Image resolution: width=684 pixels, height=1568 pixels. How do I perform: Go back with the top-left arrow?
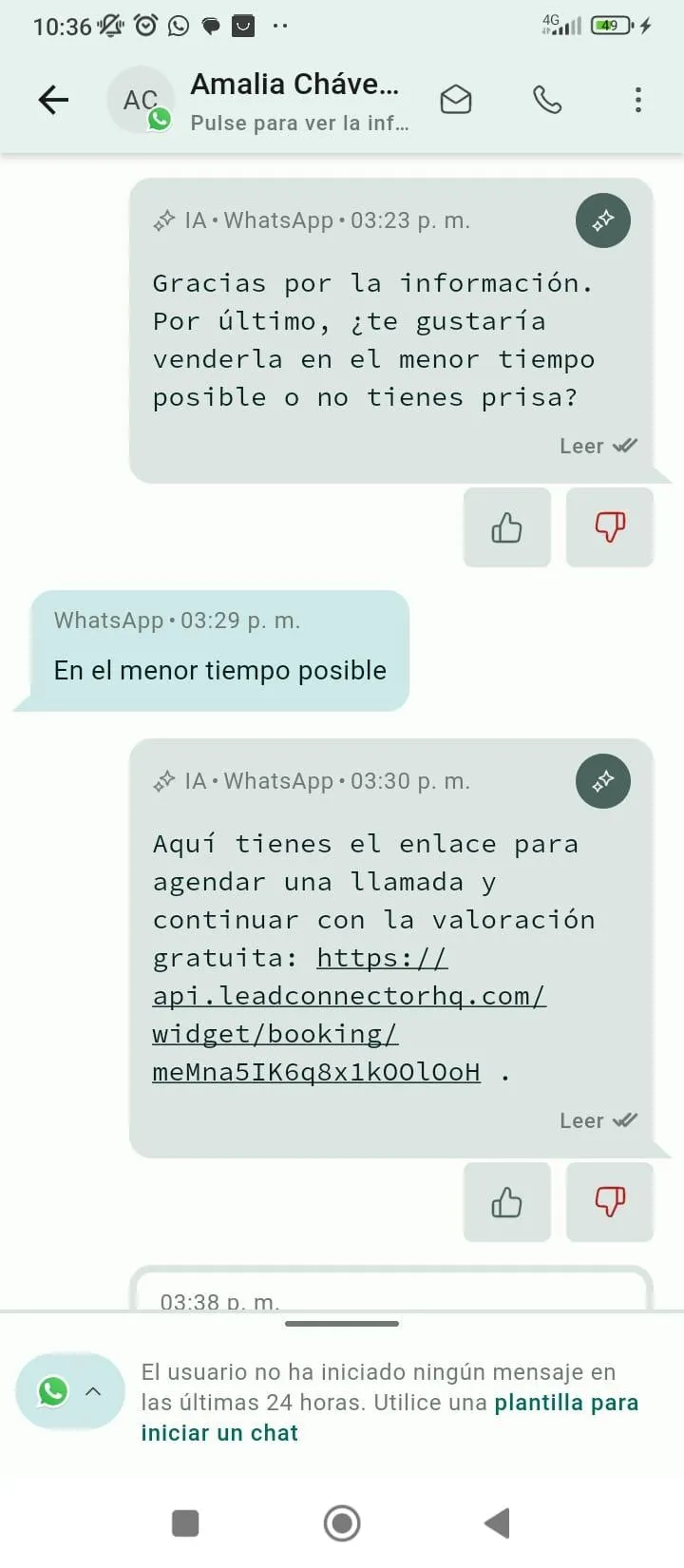point(53,100)
